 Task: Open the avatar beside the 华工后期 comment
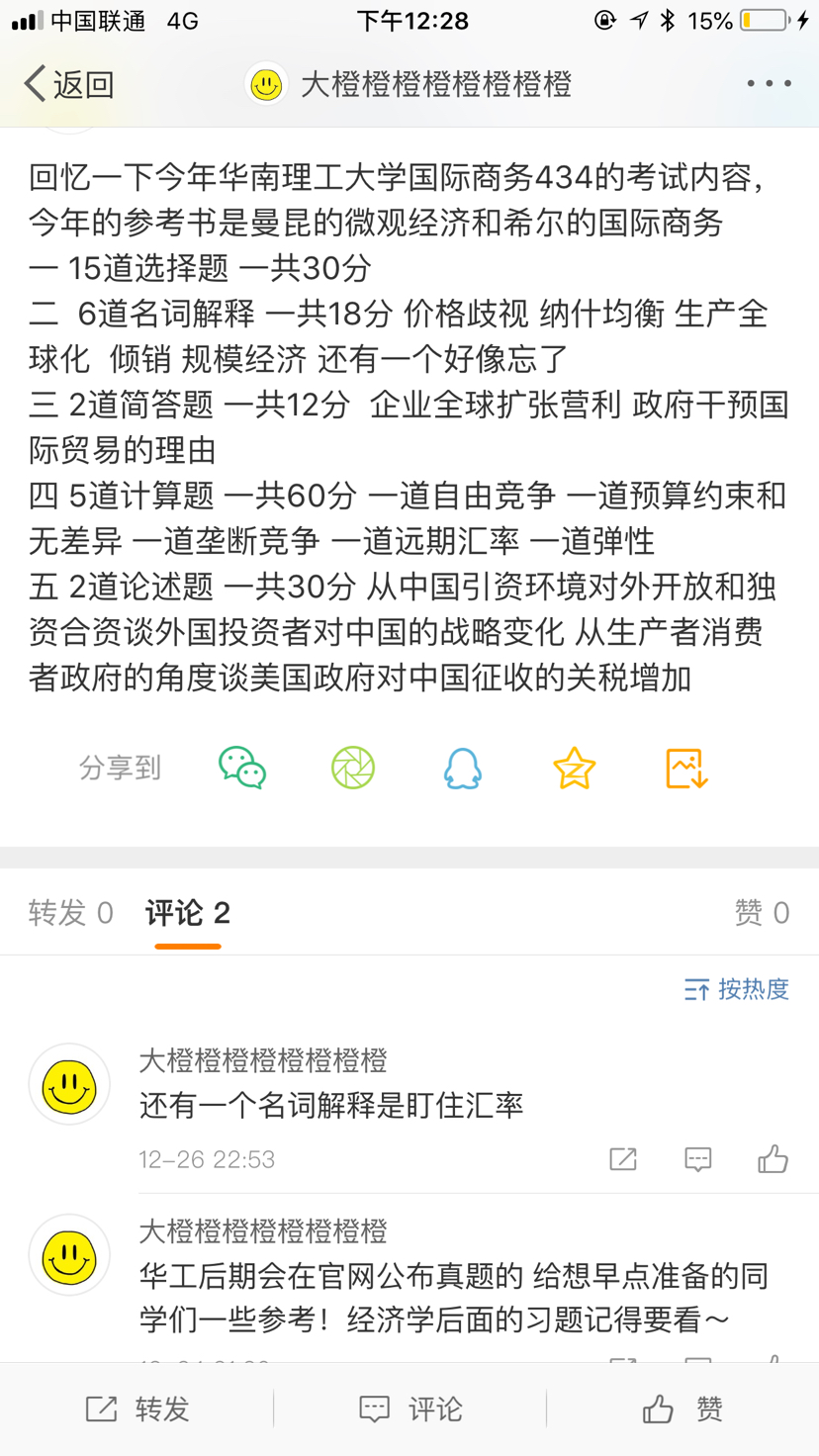[69, 1255]
